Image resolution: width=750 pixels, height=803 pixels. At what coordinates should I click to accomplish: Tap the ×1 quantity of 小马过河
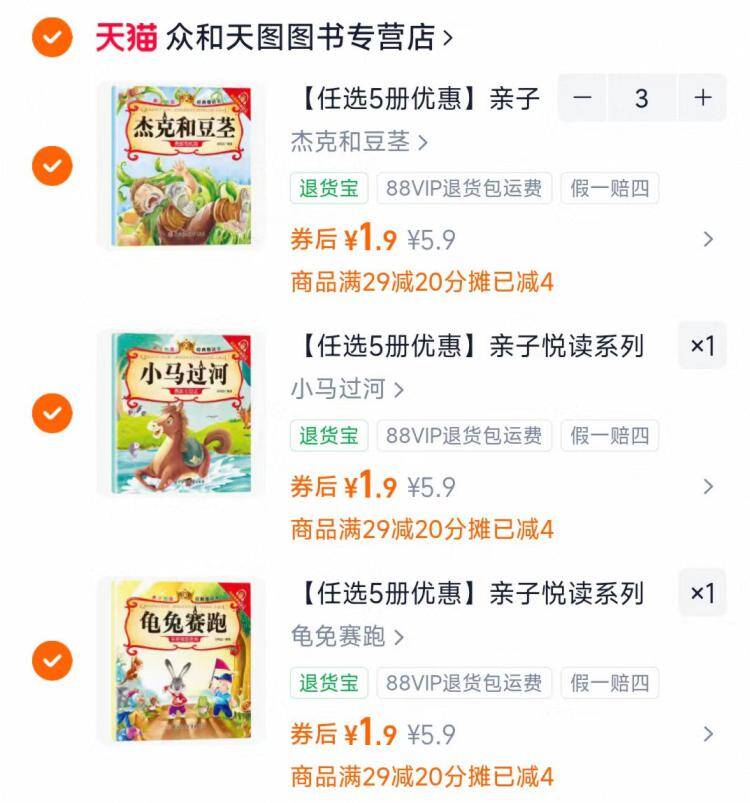702,346
